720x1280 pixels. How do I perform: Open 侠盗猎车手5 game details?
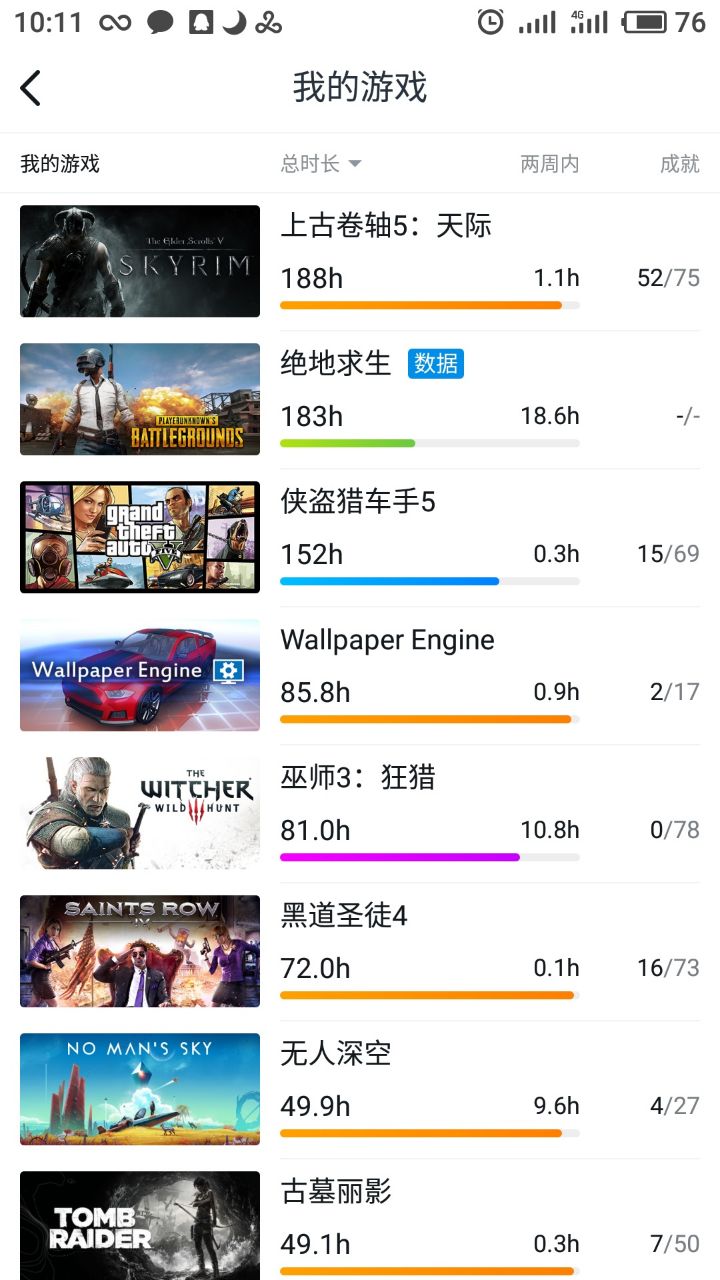[x=358, y=502]
